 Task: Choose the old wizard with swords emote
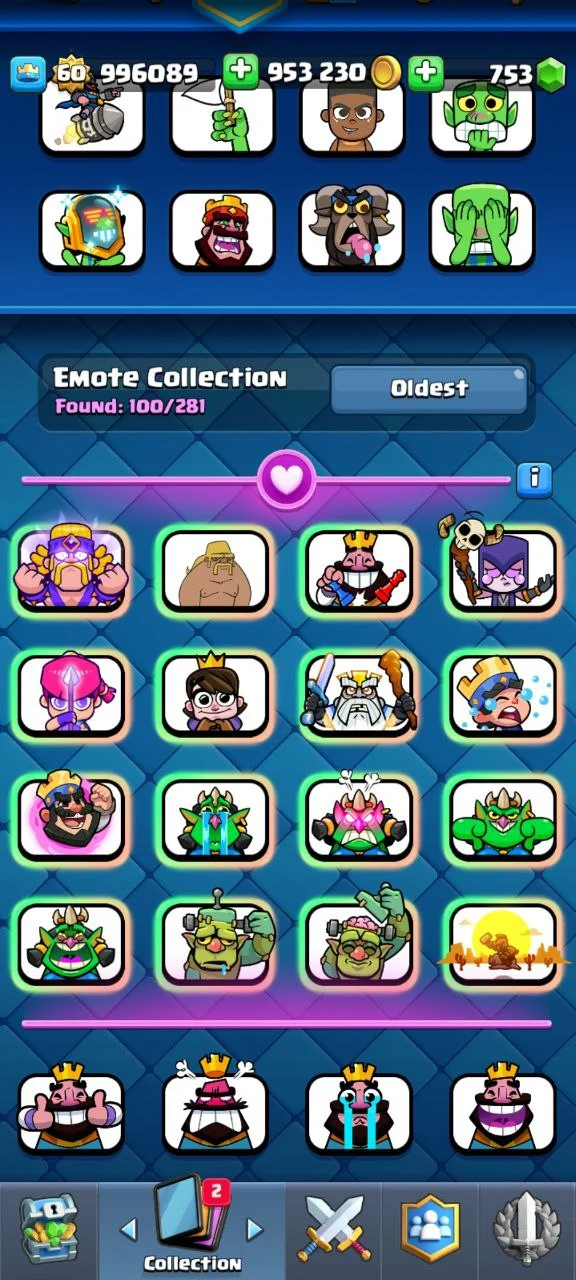pos(359,693)
